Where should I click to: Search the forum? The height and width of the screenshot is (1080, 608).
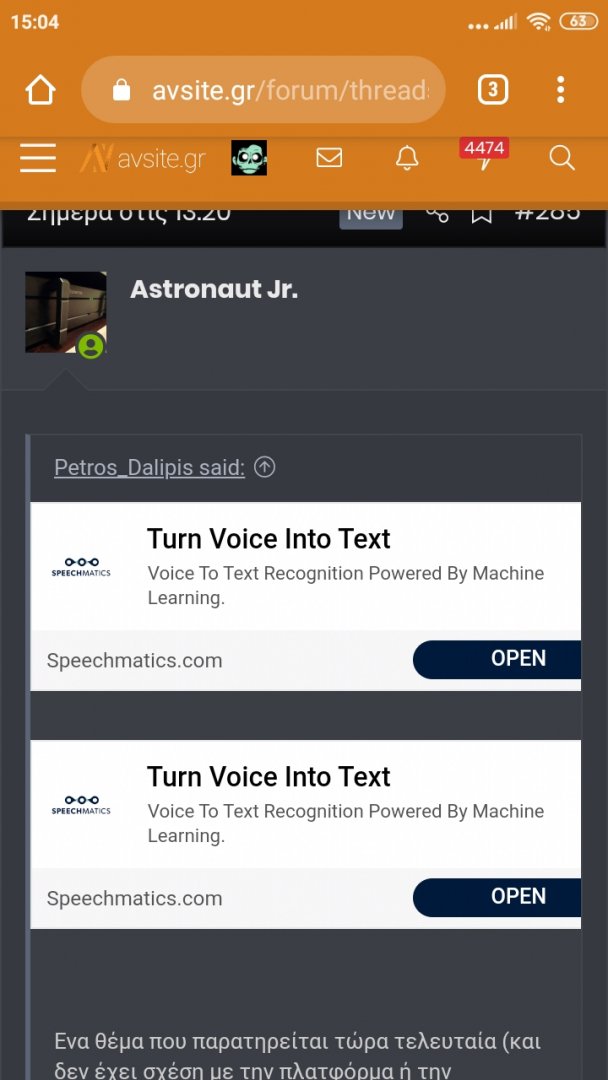pos(562,158)
